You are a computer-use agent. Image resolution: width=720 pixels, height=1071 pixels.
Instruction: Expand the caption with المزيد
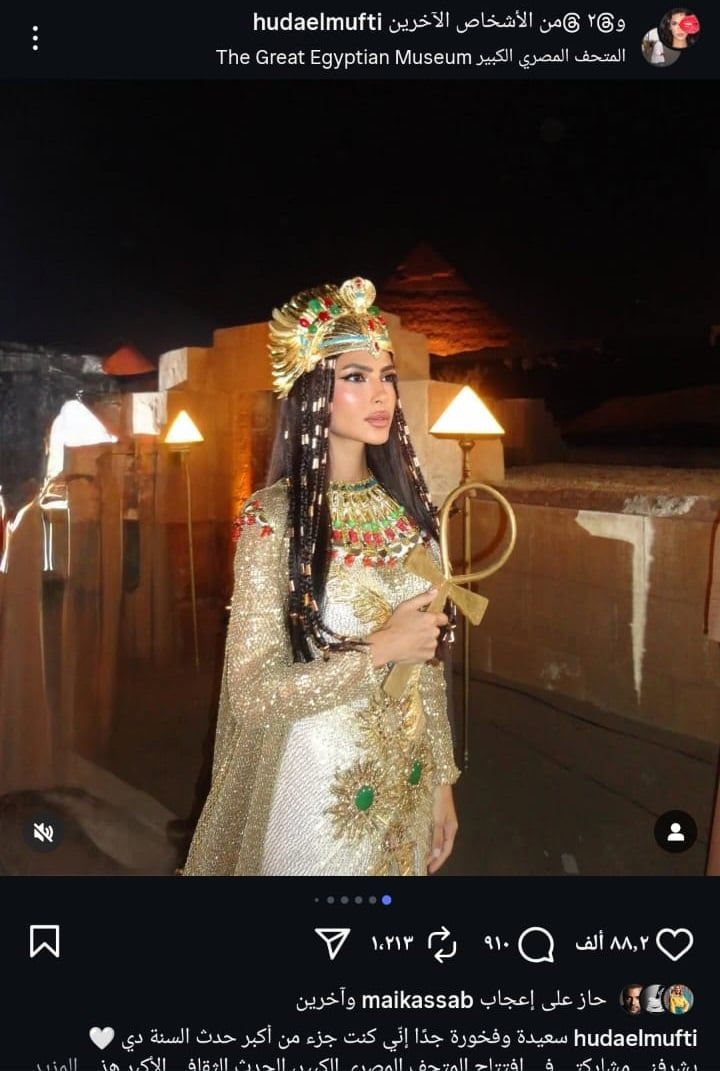28,1064
